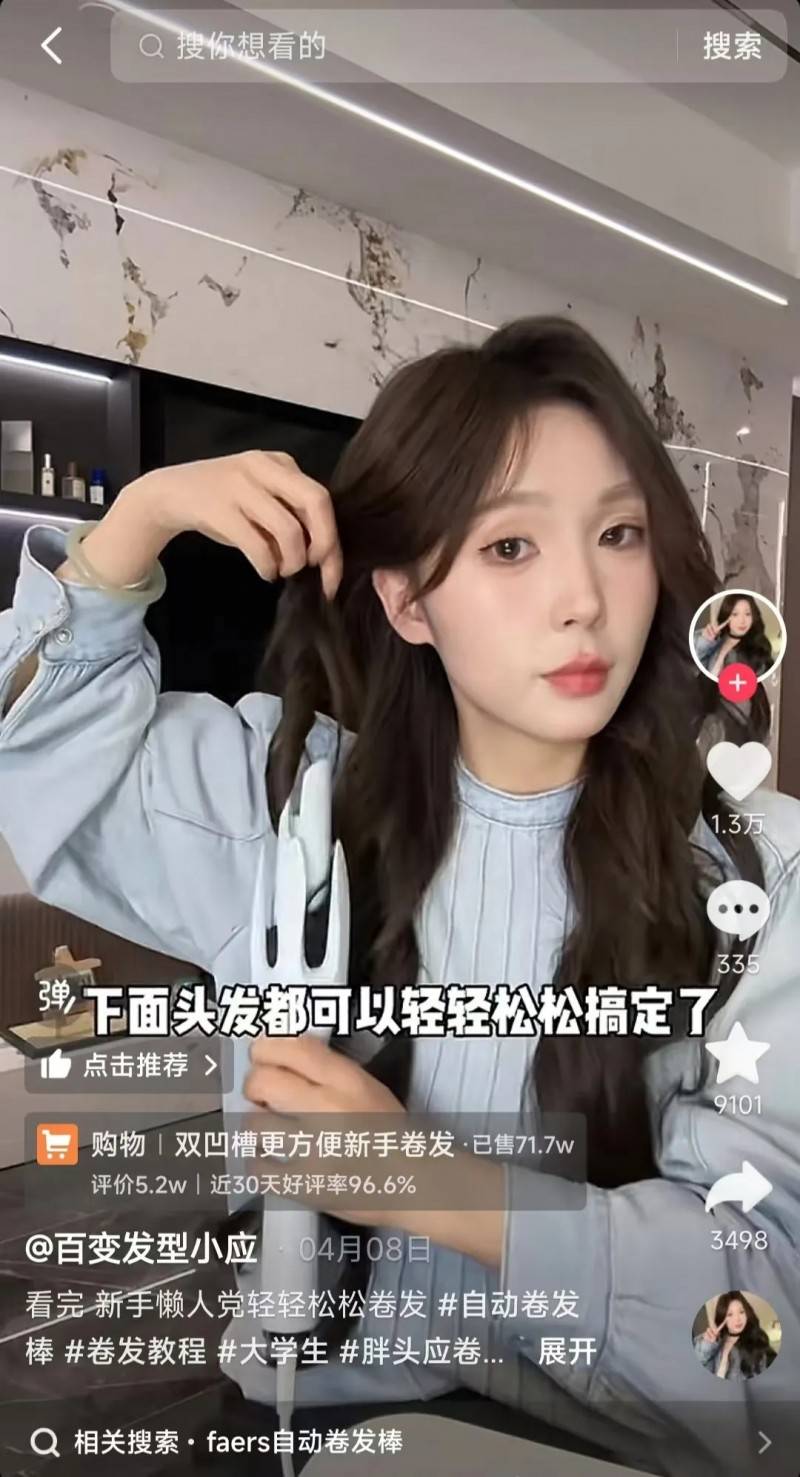Share this video via the arrow icon
Screen dimensions: 800x1477
738,1190
